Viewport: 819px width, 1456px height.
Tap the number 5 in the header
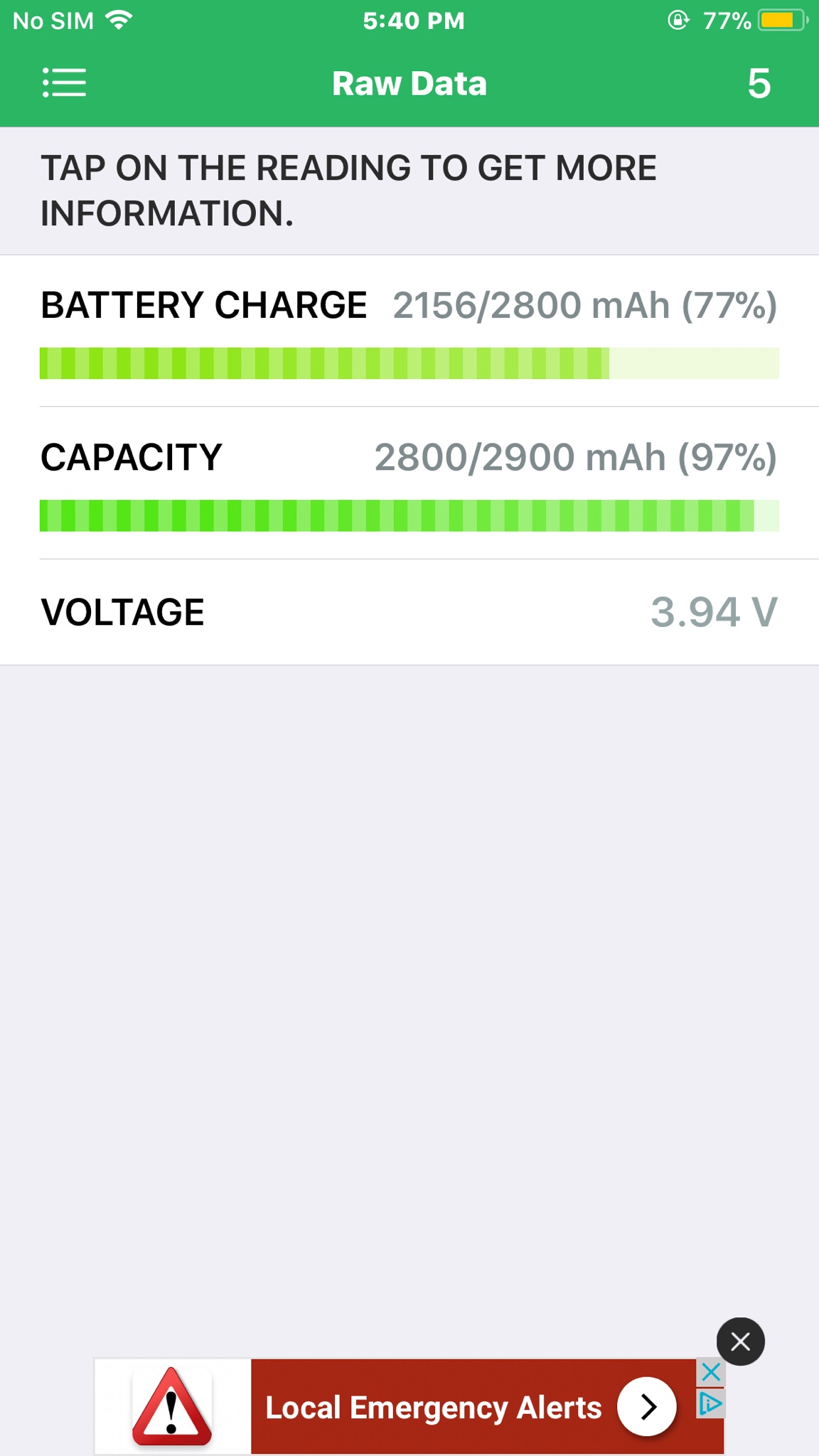click(759, 84)
